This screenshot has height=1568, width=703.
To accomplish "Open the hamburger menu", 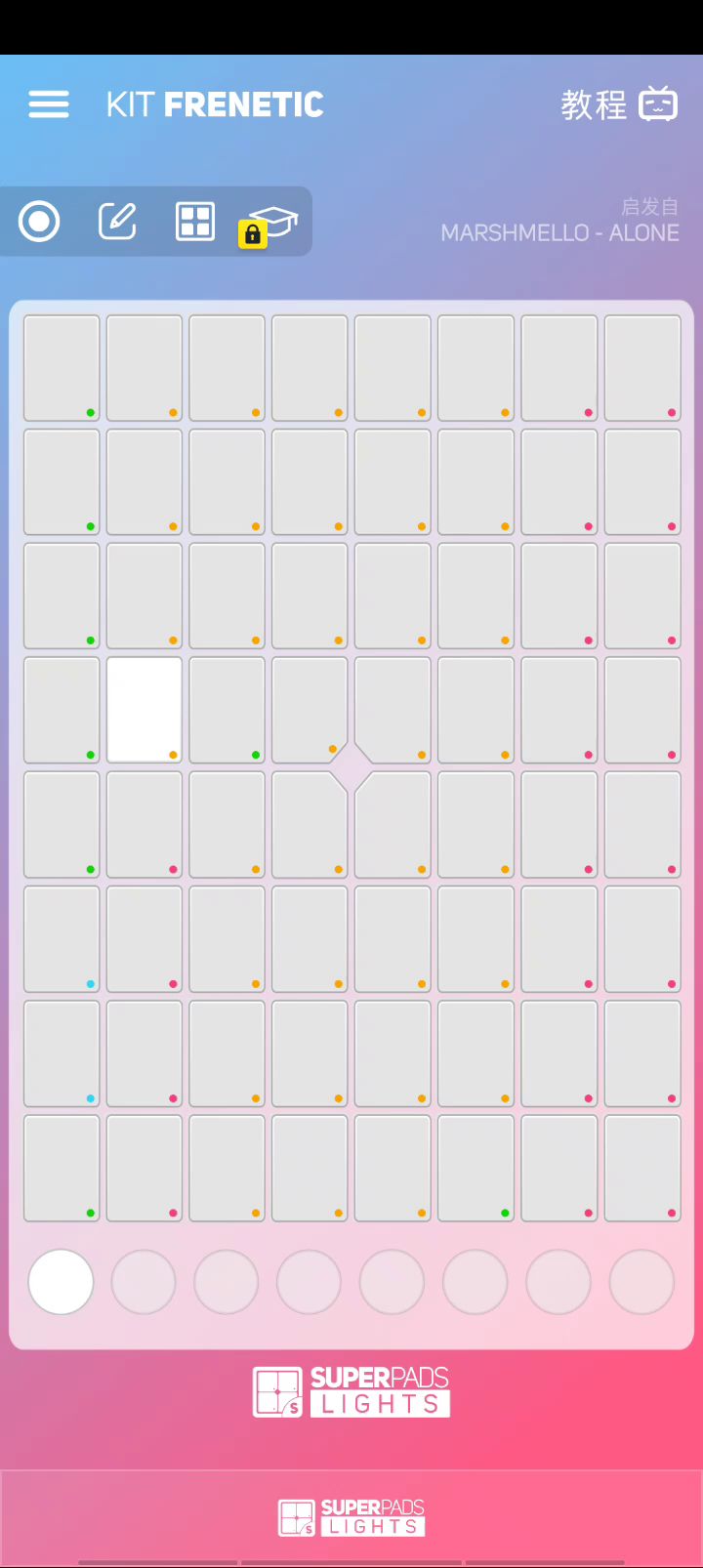I will point(49,104).
